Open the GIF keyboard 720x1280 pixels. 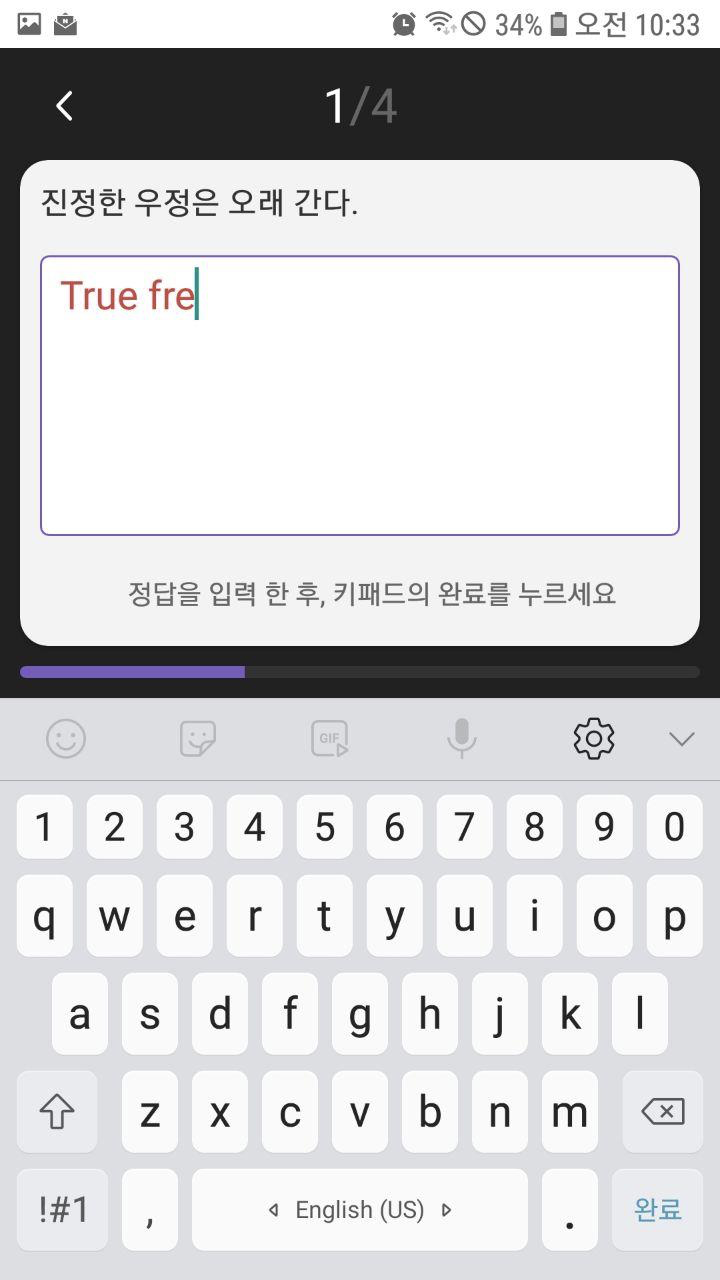point(329,739)
